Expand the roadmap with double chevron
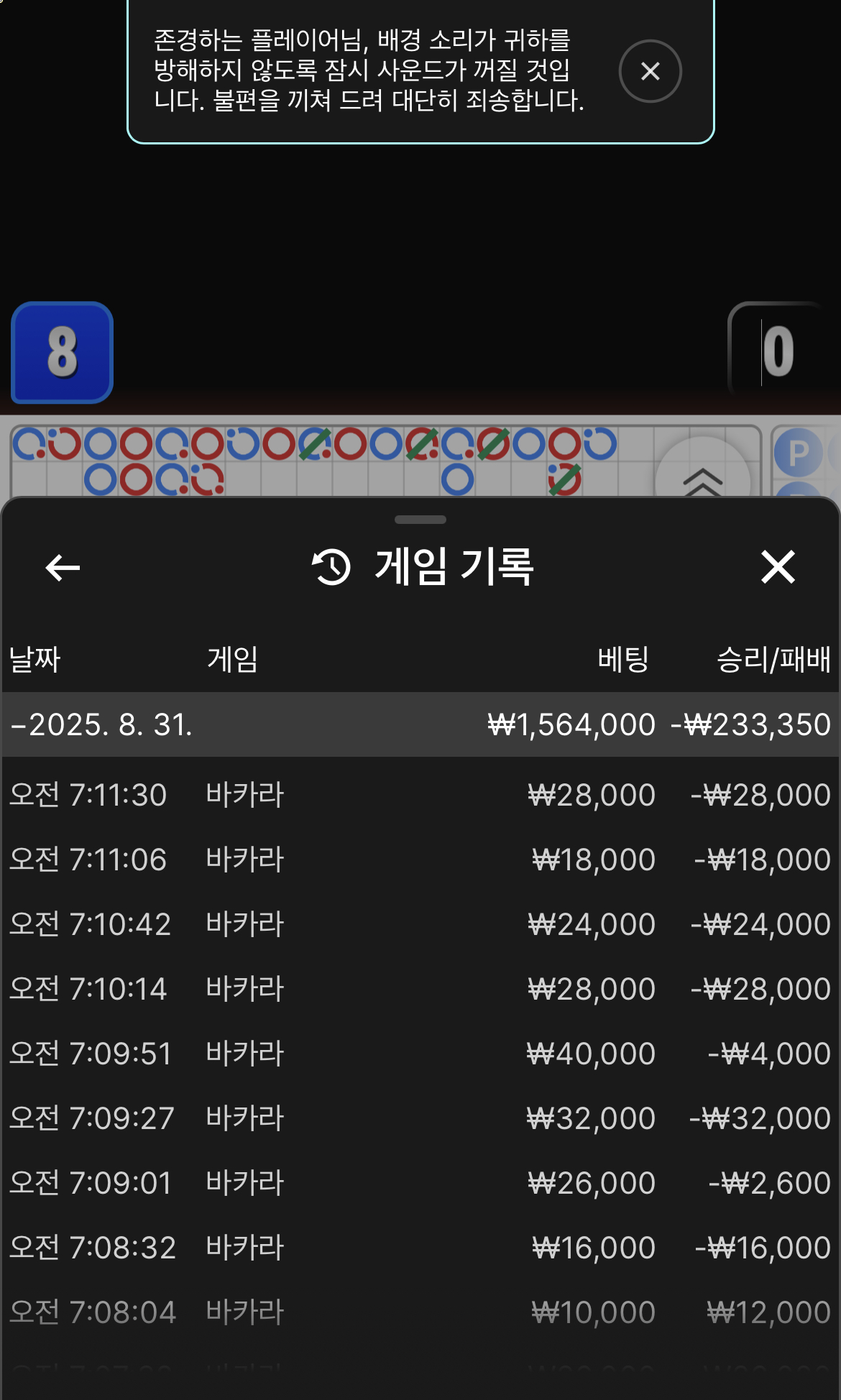 (x=702, y=479)
